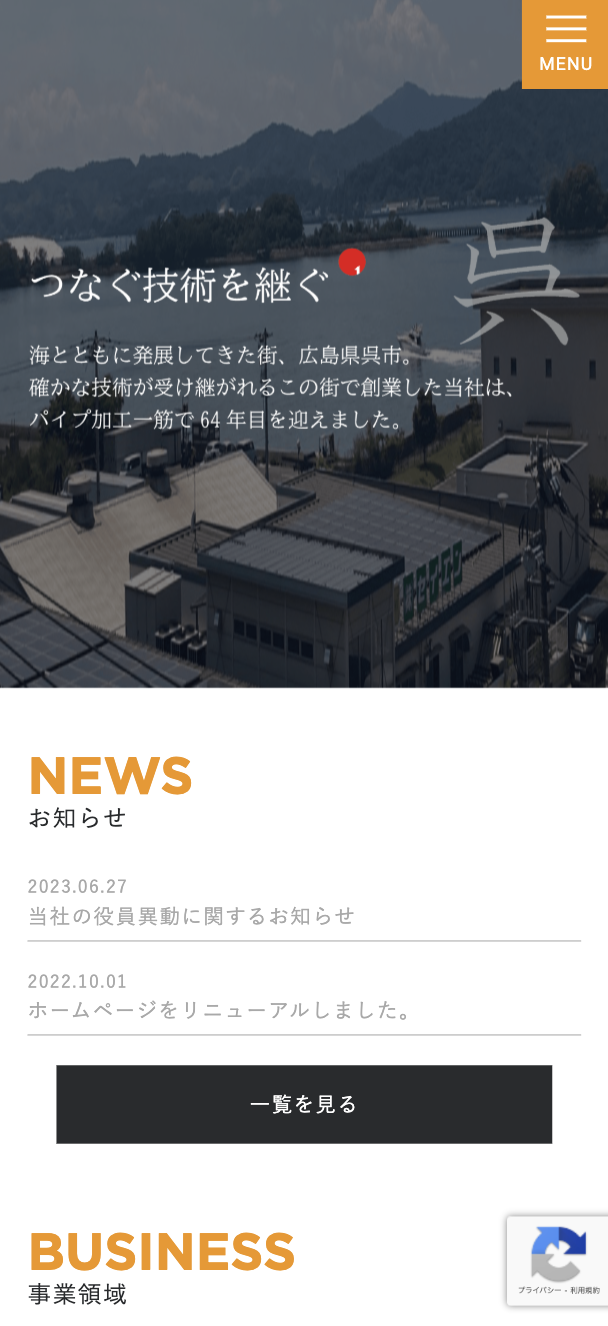Open the 2022.10.01 homepage renewal news

click(220, 1010)
